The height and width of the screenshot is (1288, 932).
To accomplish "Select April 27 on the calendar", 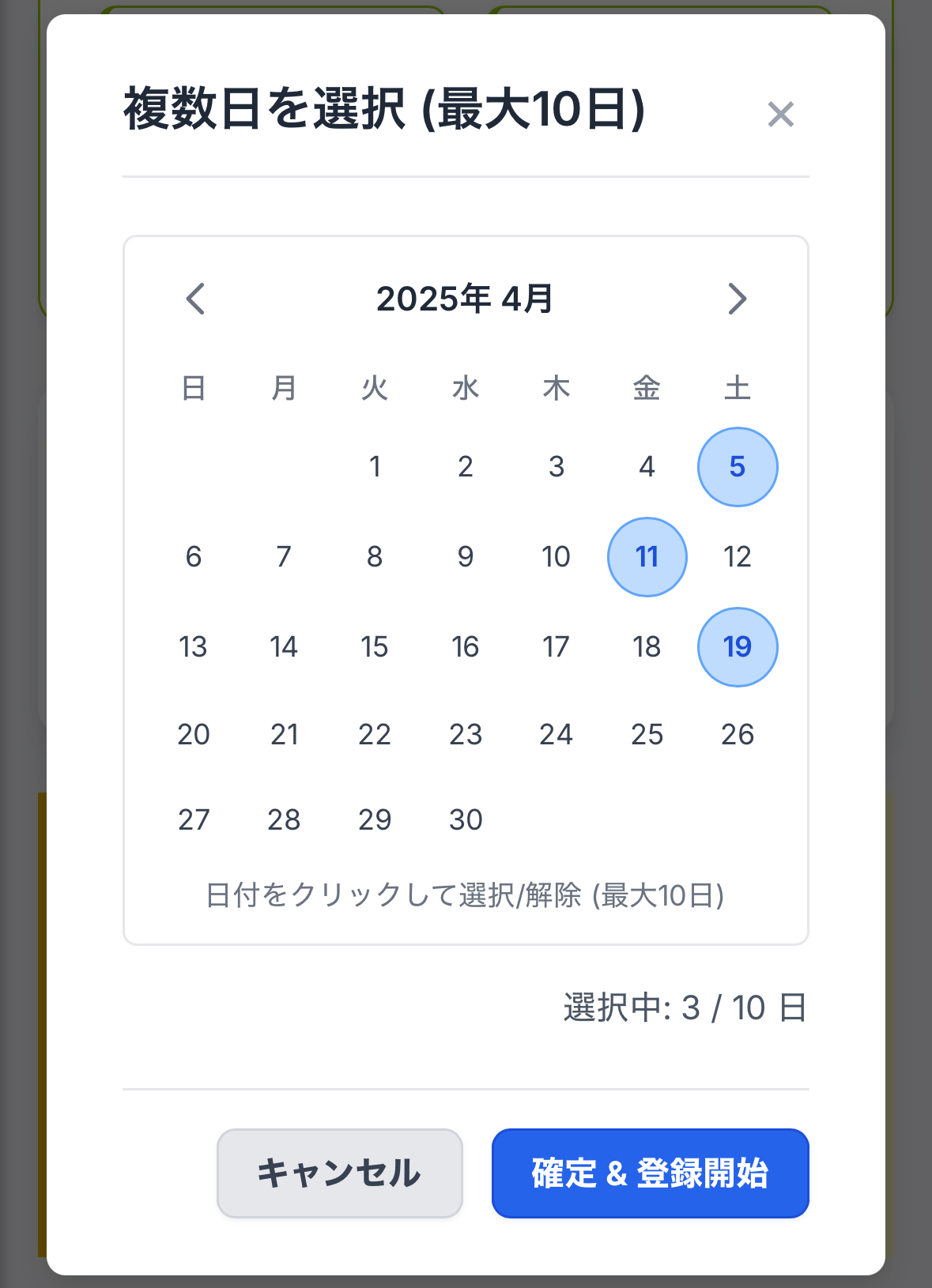I will 194,819.
